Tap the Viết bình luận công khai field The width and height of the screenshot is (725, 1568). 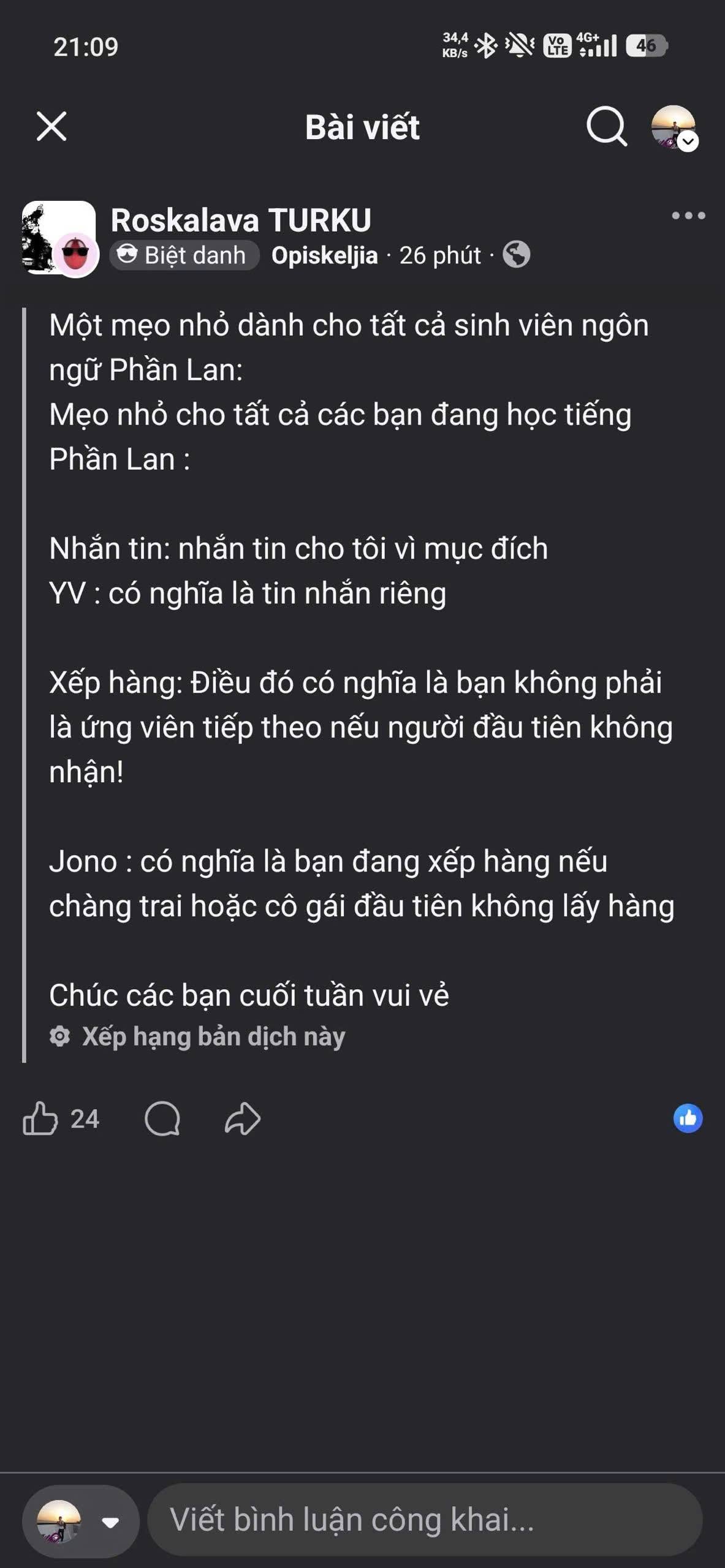click(x=425, y=1520)
